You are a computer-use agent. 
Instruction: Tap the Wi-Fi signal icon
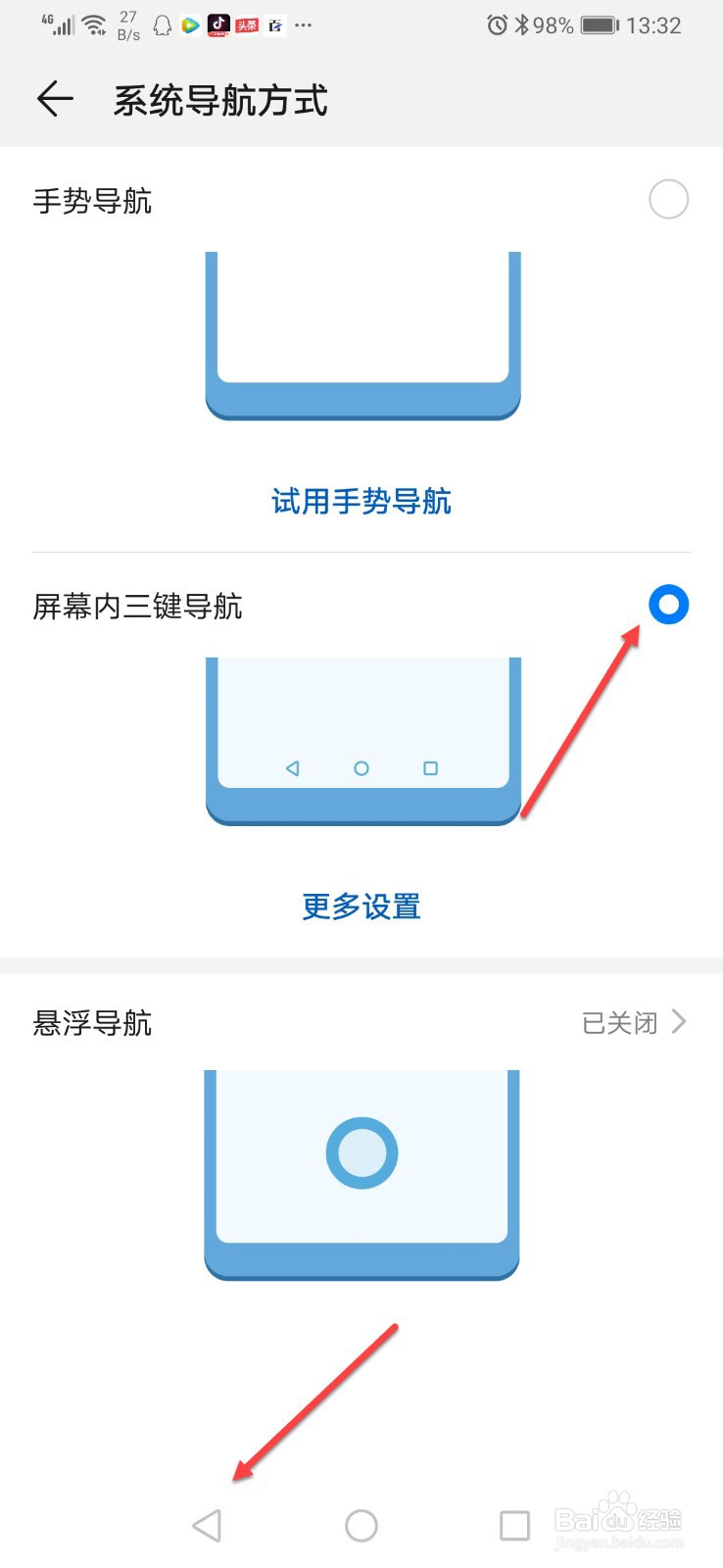pos(94,24)
